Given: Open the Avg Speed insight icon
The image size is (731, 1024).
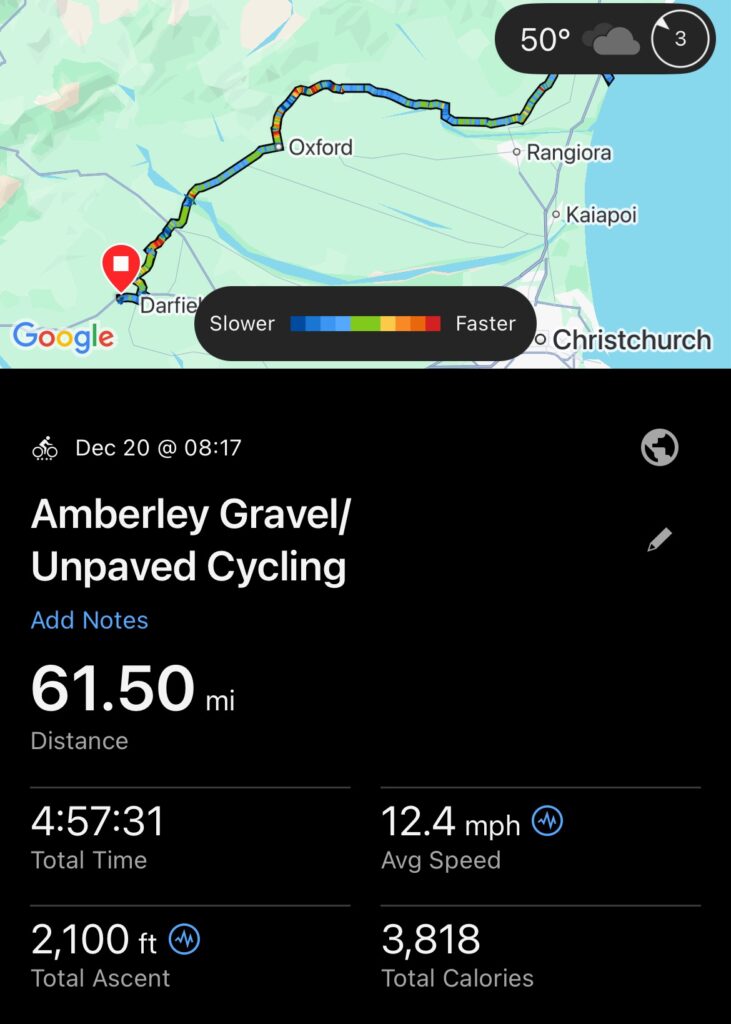Looking at the screenshot, I should [x=547, y=822].
